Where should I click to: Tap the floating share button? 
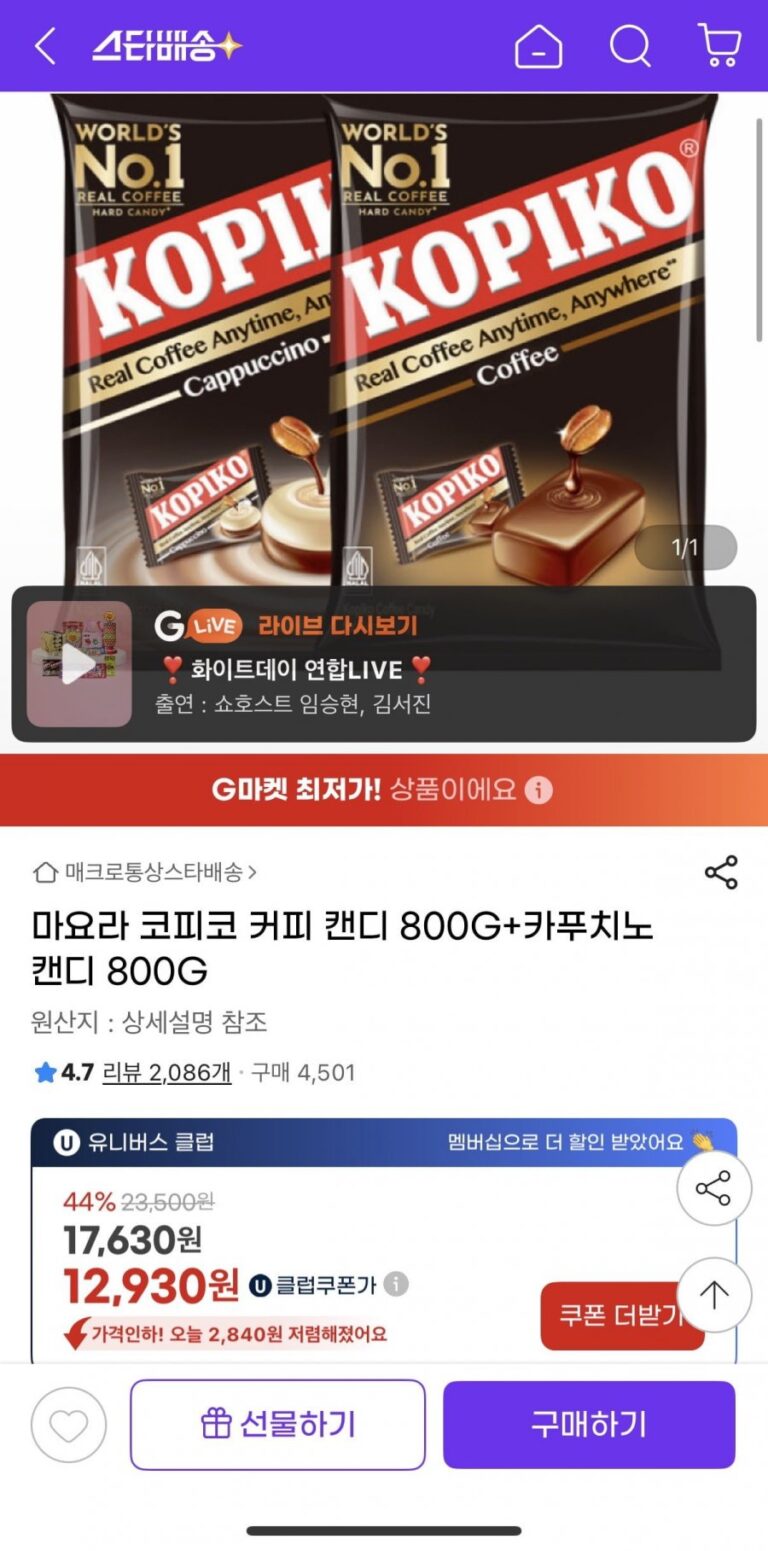(714, 1189)
